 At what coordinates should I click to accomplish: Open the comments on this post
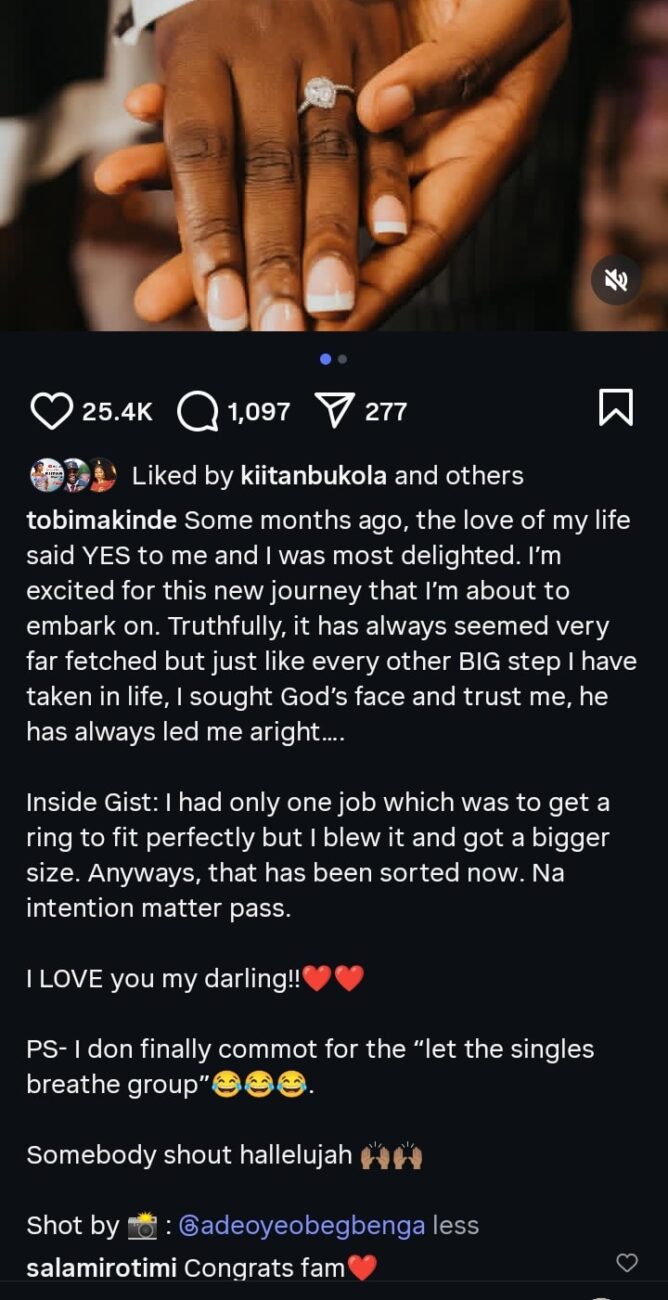(x=198, y=411)
